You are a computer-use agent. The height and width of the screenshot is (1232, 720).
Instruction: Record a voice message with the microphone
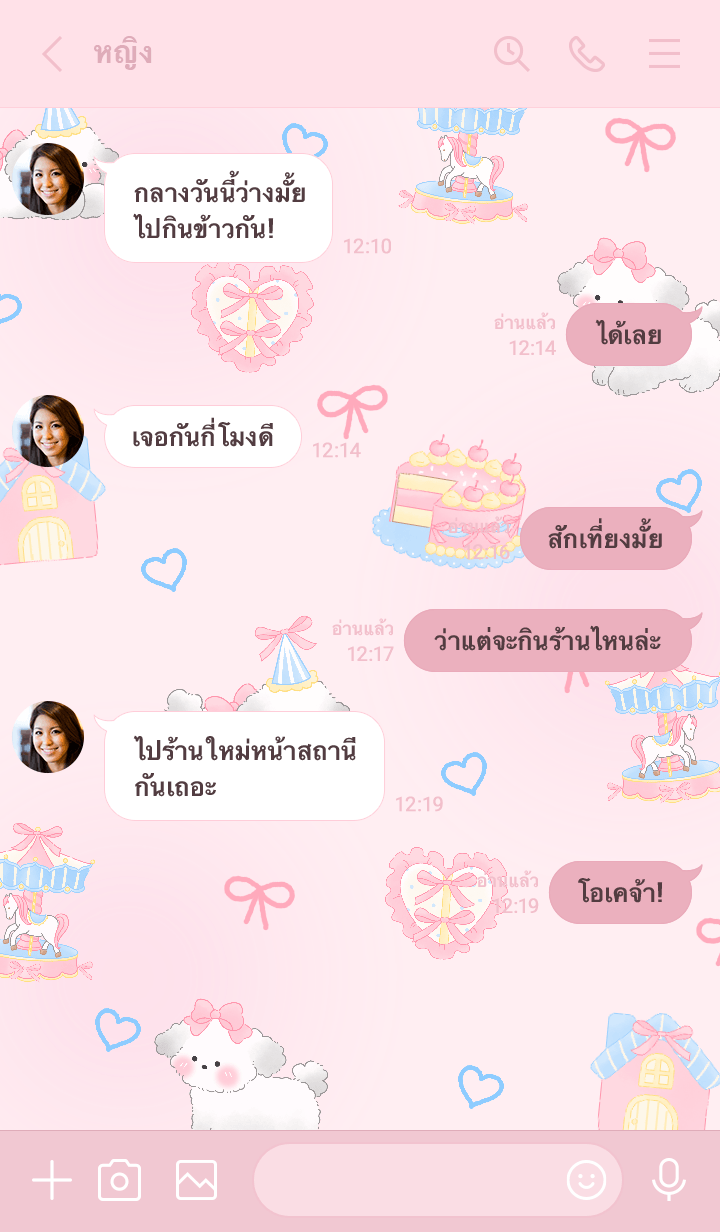click(x=668, y=1181)
